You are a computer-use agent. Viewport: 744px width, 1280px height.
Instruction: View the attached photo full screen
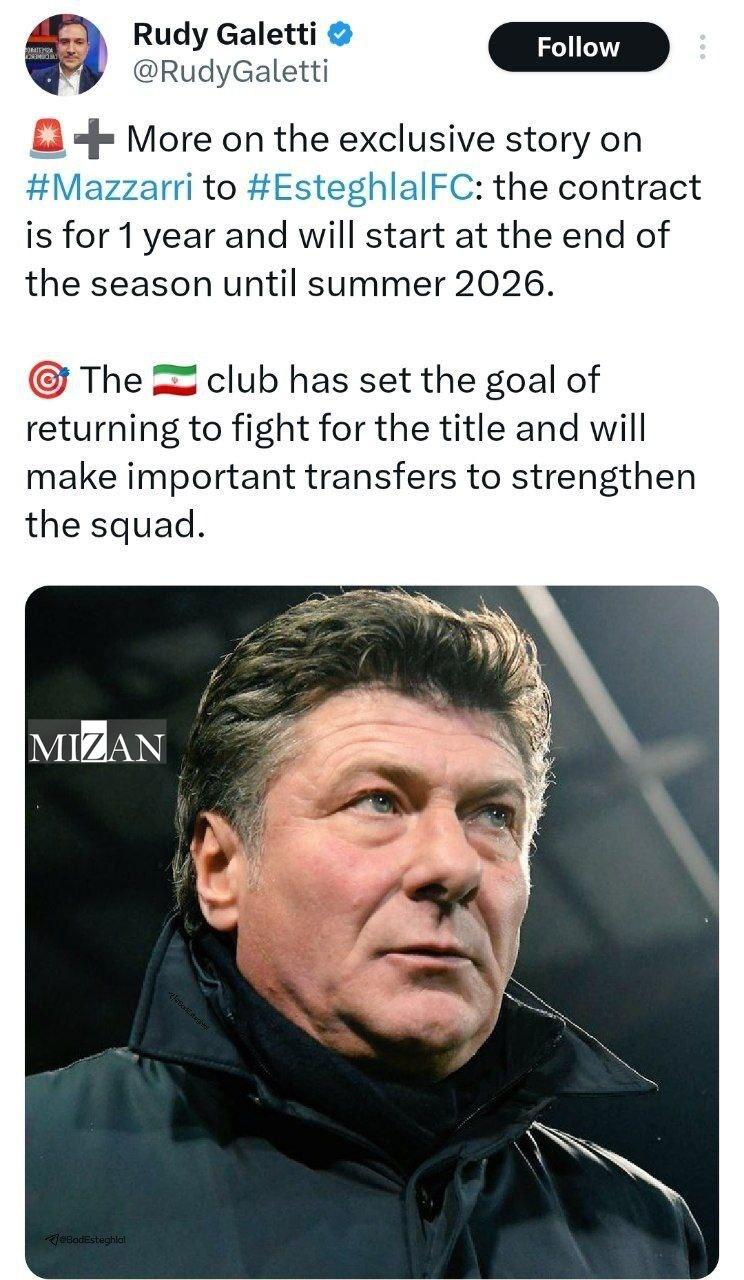pyautogui.click(x=371, y=930)
